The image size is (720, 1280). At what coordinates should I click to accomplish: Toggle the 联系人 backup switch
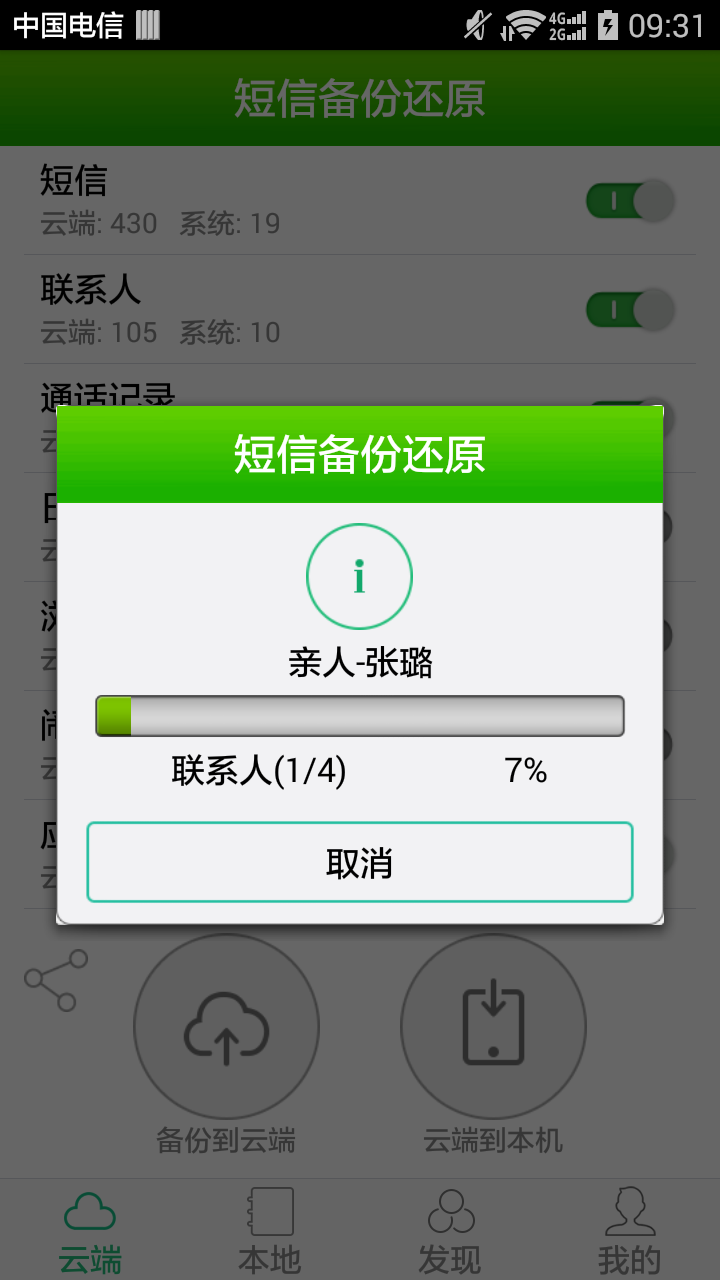[x=630, y=310]
